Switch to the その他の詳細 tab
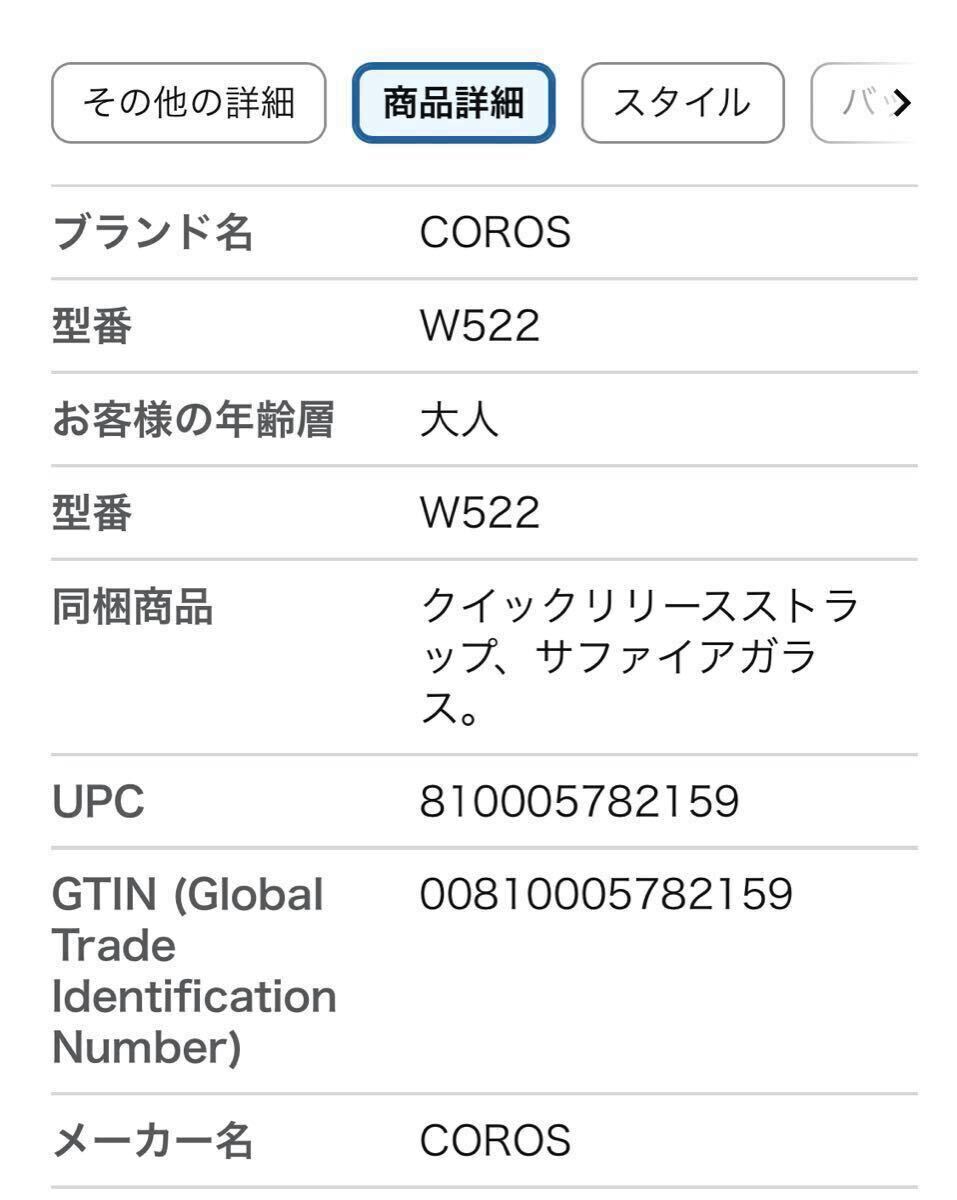The width and height of the screenshot is (957, 1200). point(188,103)
